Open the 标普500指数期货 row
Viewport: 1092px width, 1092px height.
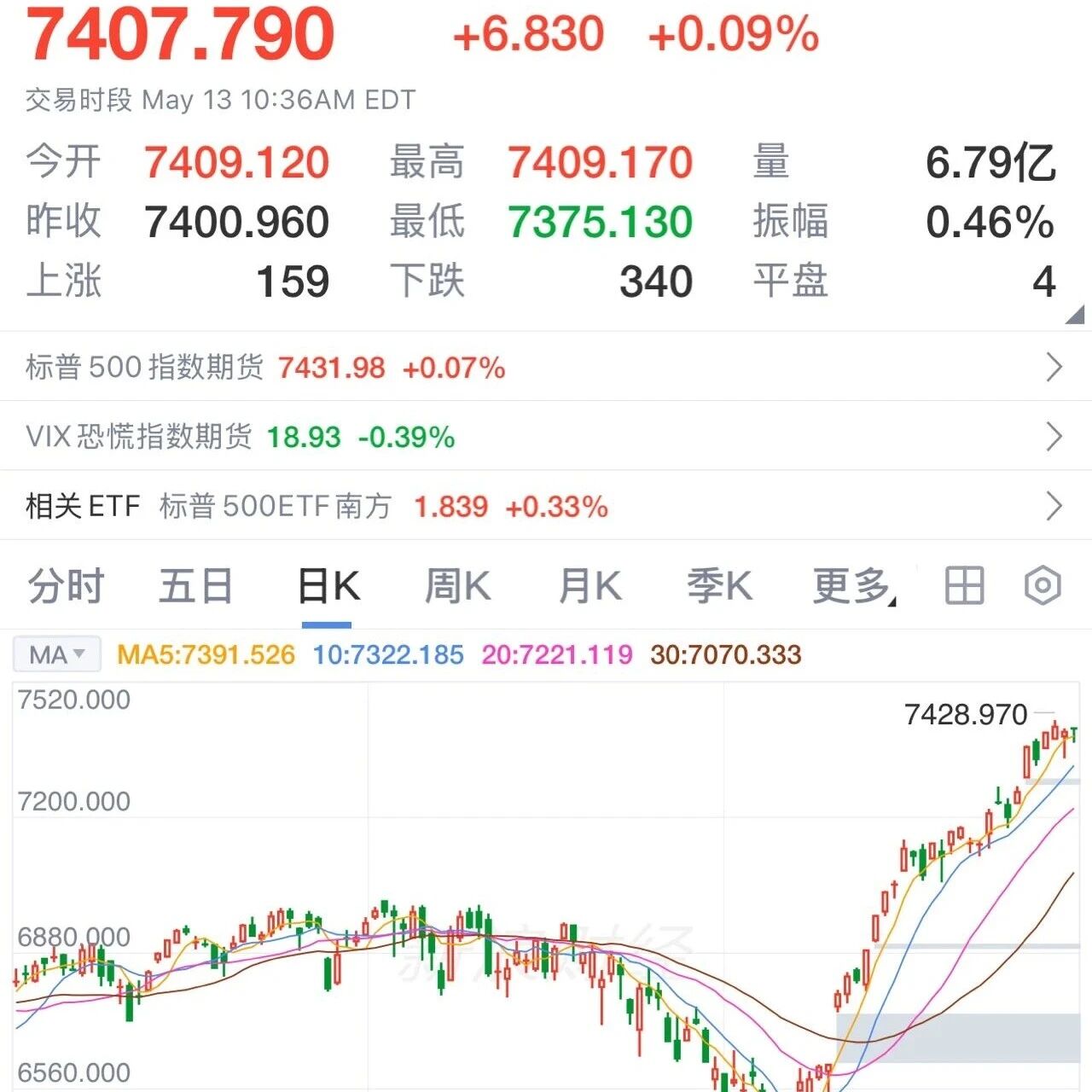(546, 367)
